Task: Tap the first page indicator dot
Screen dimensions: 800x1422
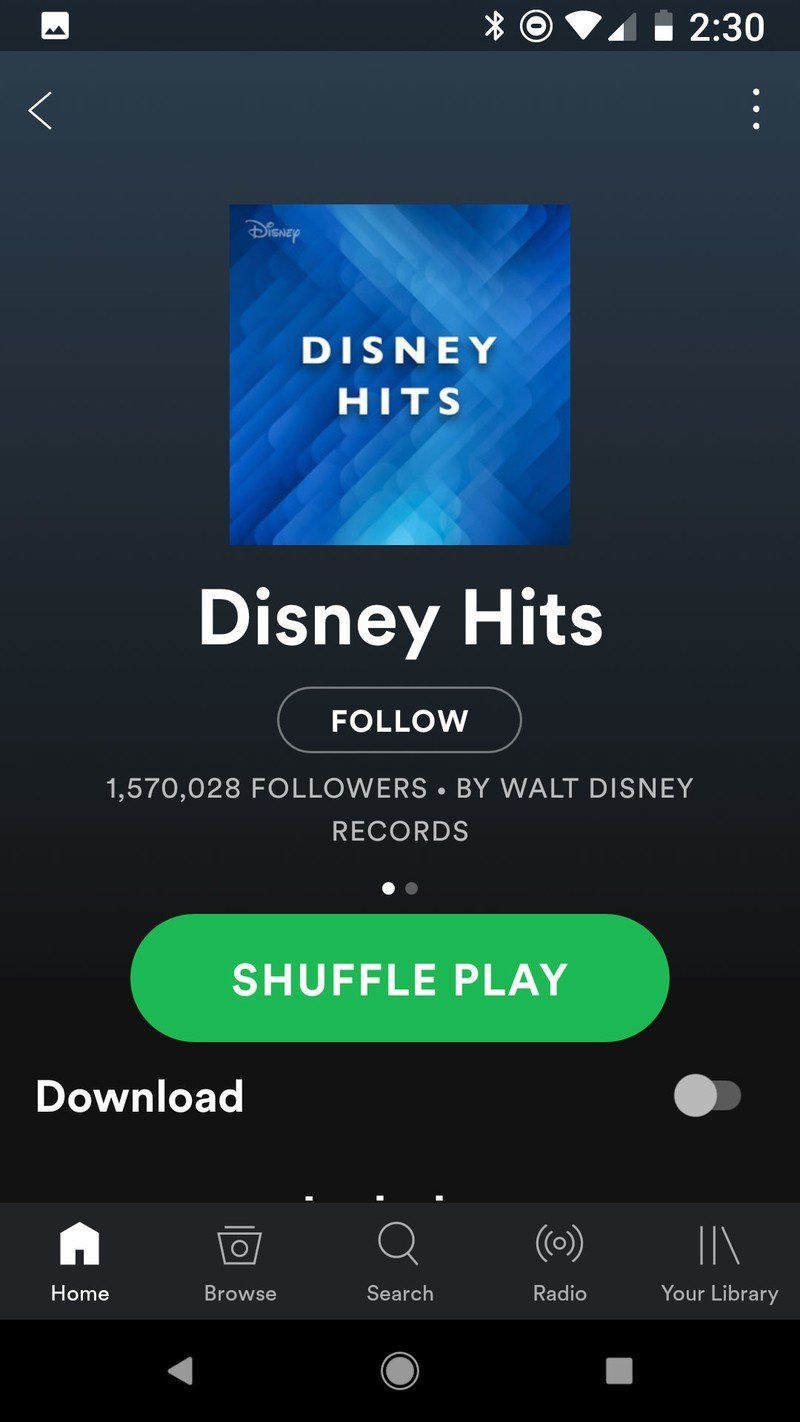Action: [389, 887]
